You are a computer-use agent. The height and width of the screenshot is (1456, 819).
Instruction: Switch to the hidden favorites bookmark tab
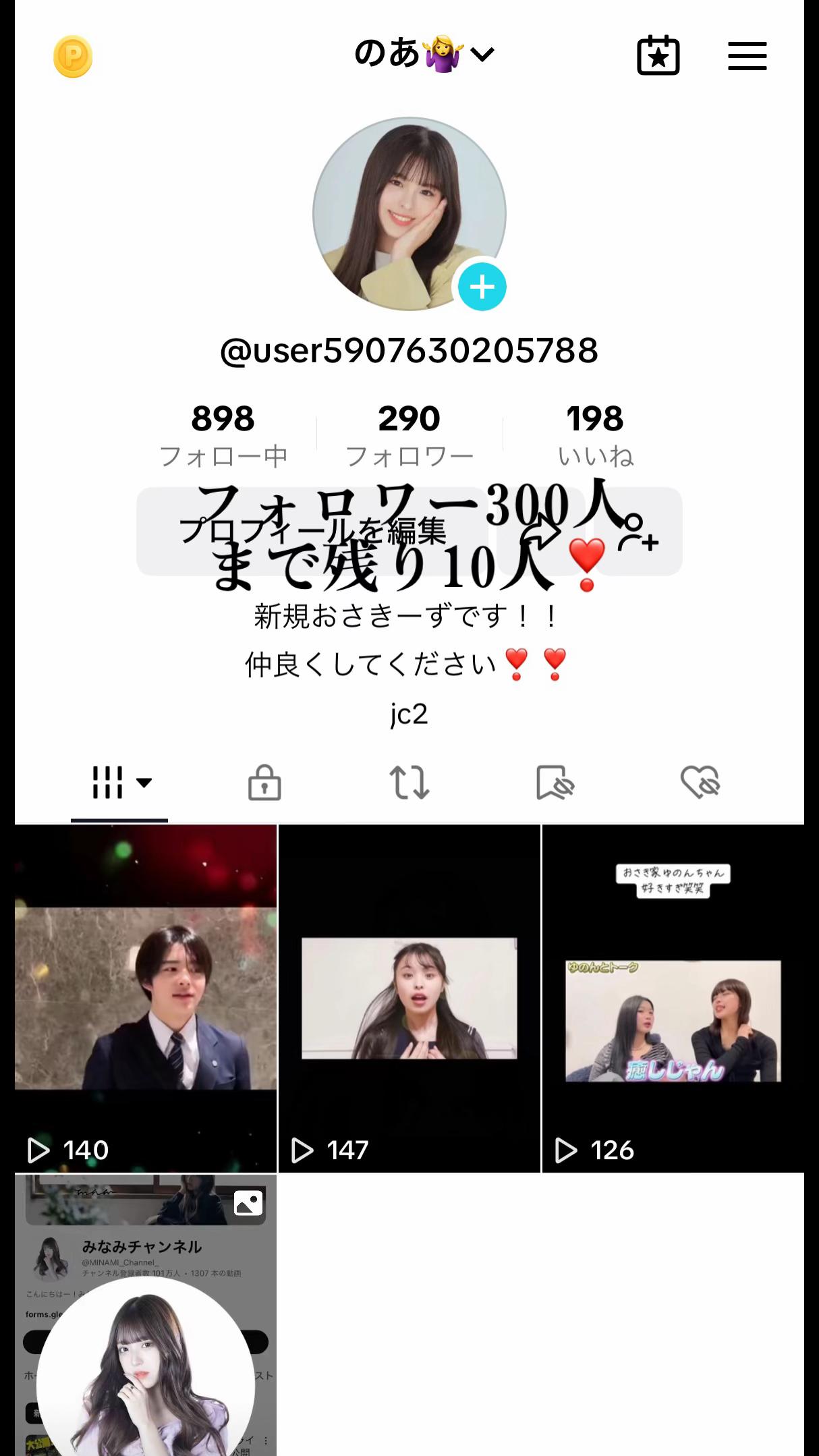(555, 783)
